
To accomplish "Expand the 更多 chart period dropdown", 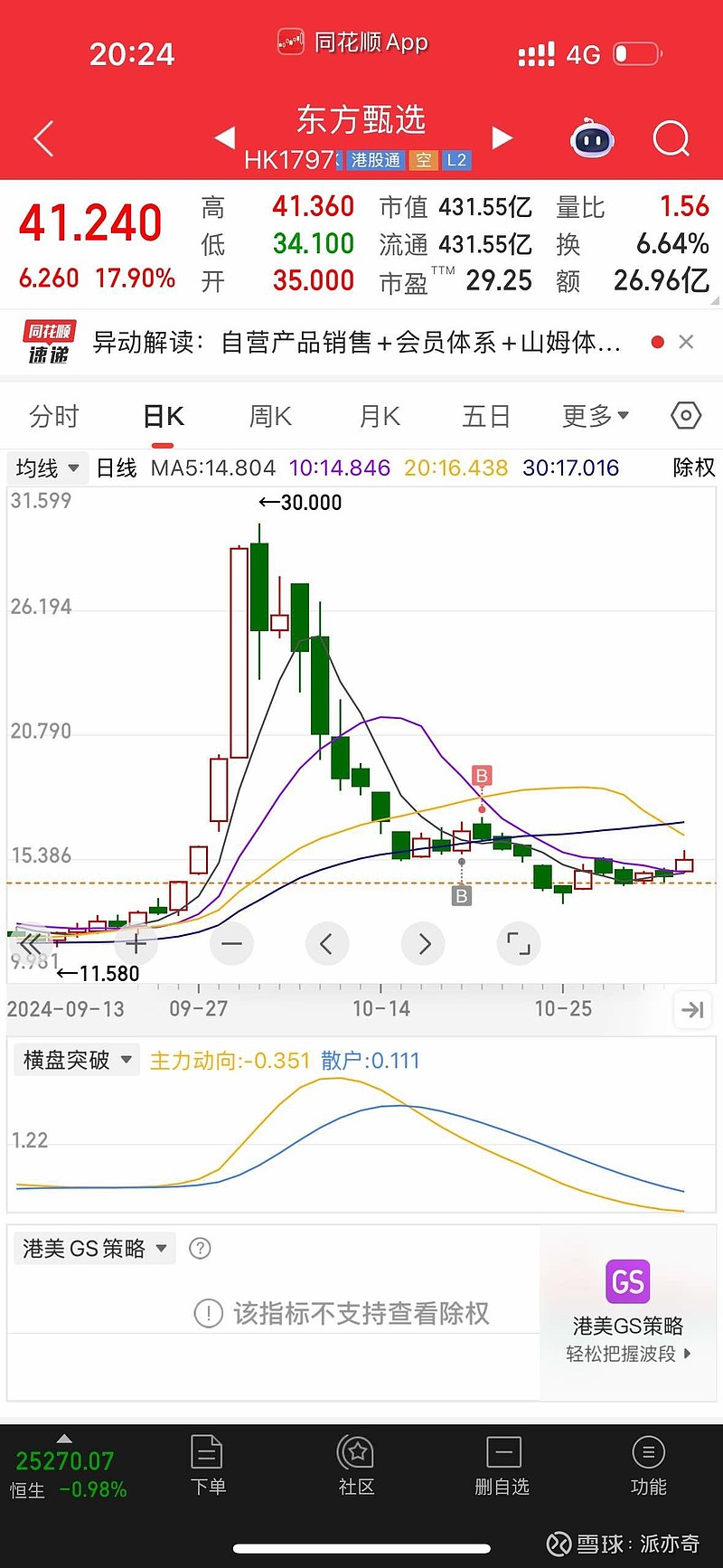I will click(595, 417).
